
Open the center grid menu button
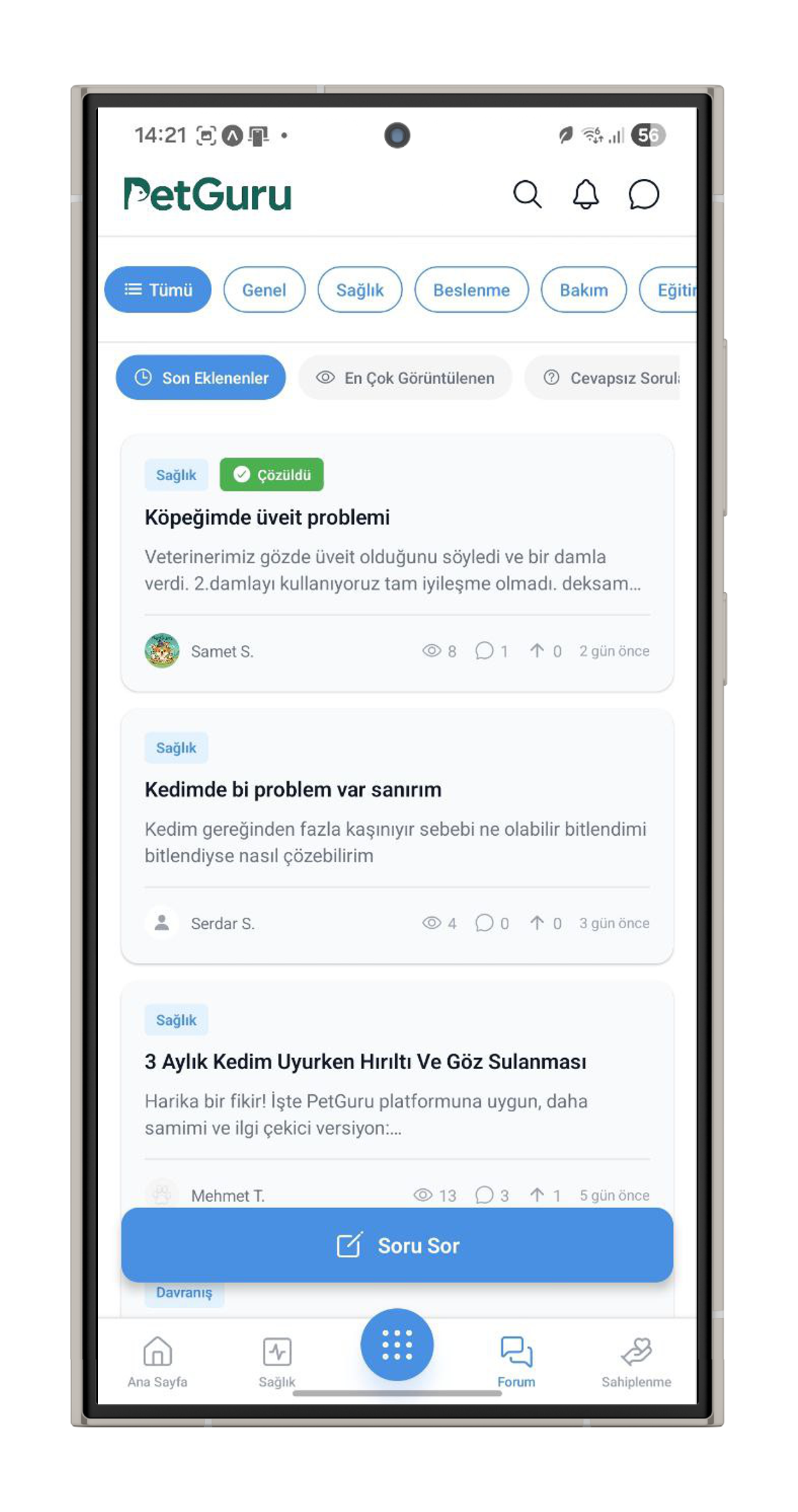point(397,1344)
